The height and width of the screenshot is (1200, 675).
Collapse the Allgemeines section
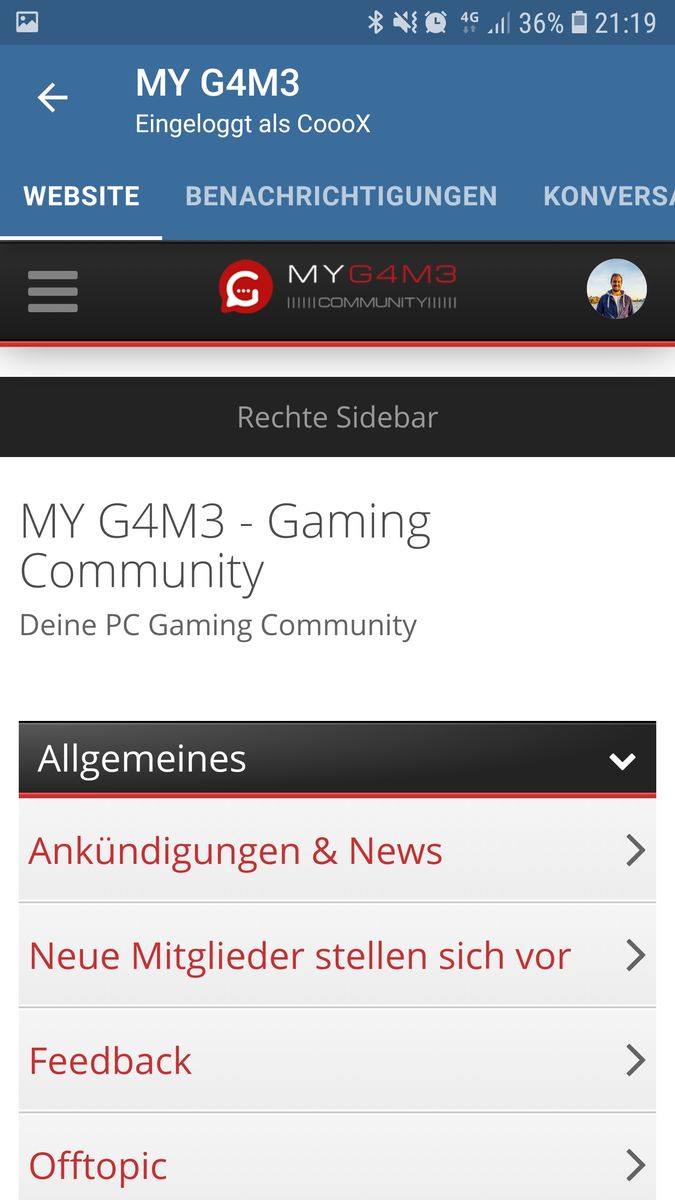(x=622, y=761)
